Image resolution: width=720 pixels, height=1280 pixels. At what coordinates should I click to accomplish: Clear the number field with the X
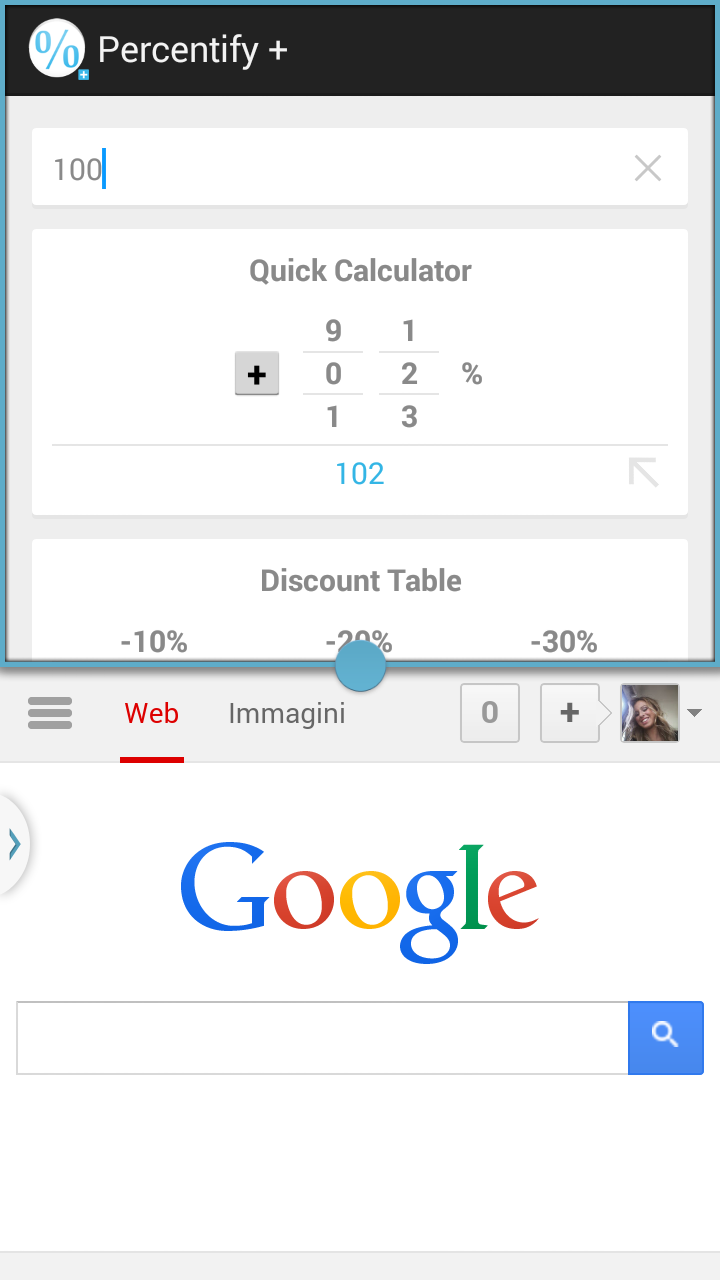pos(648,169)
